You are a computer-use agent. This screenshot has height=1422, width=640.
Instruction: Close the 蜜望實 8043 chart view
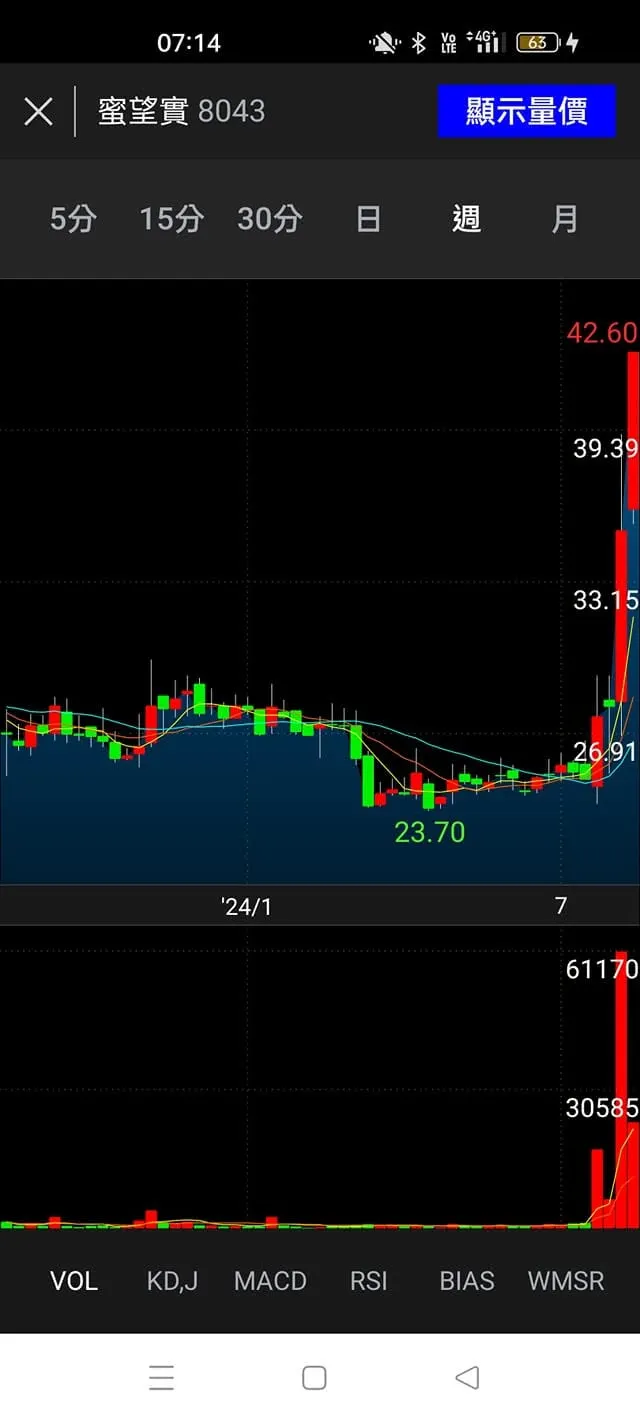38,111
